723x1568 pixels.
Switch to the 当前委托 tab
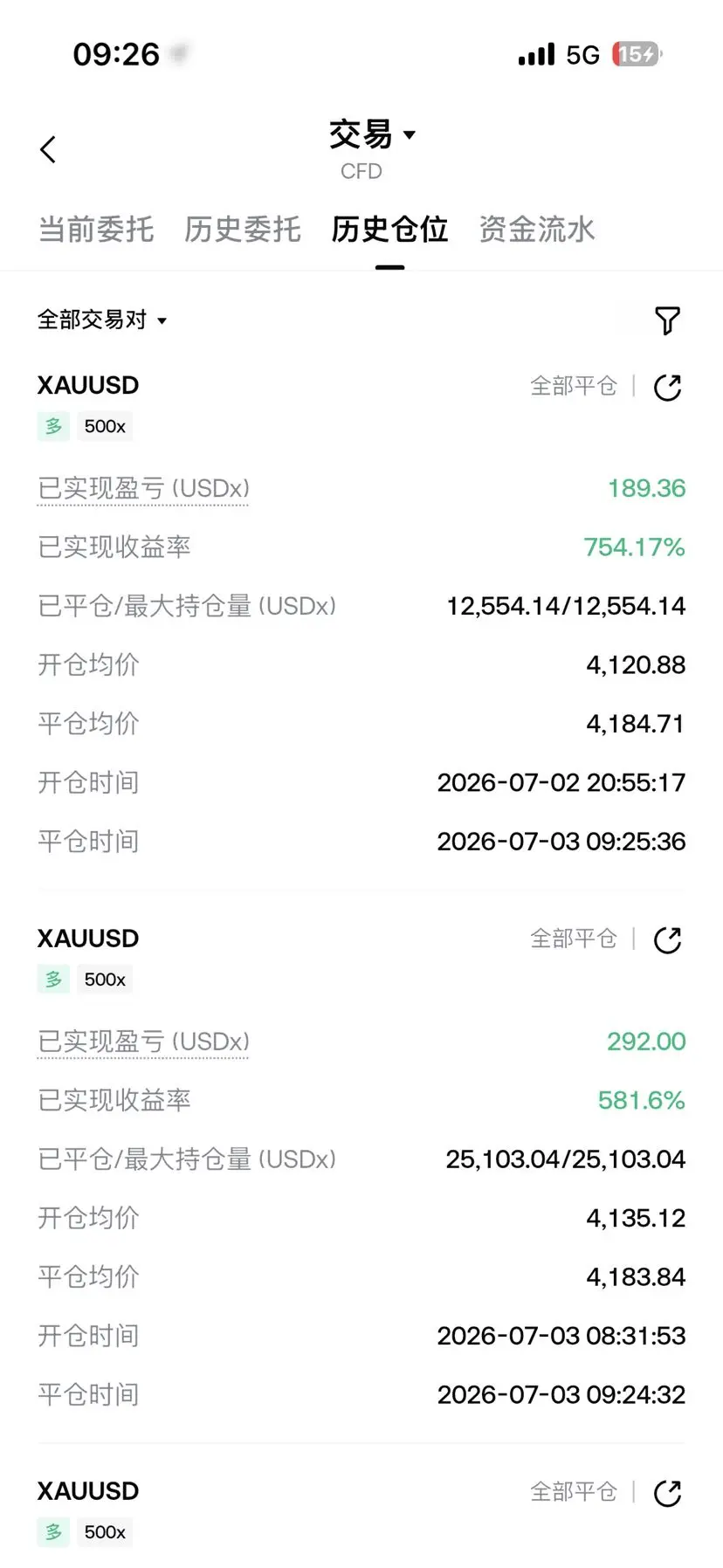(x=96, y=230)
